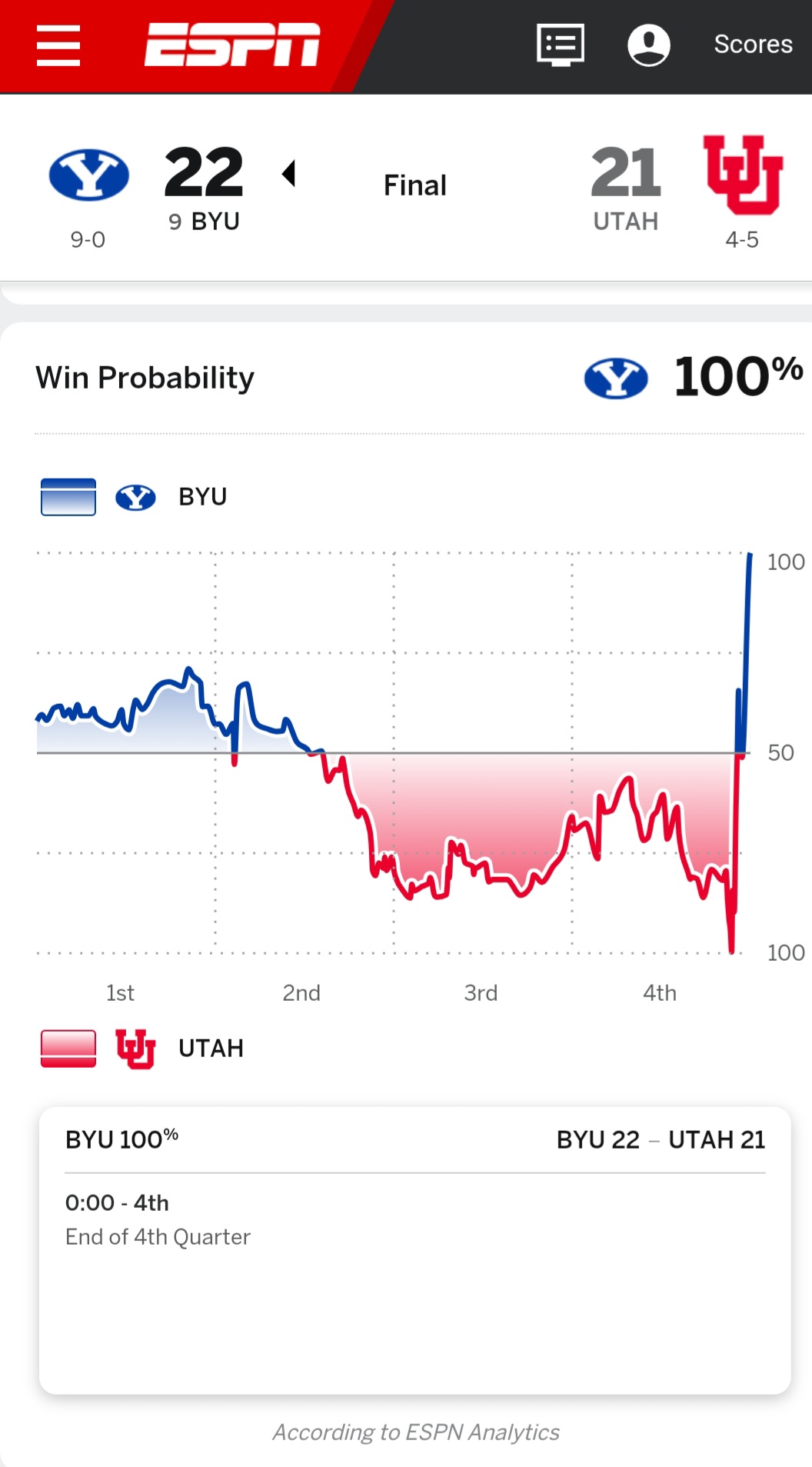The height and width of the screenshot is (1467, 812).
Task: Tap the win probability chart
Action: (x=394, y=752)
